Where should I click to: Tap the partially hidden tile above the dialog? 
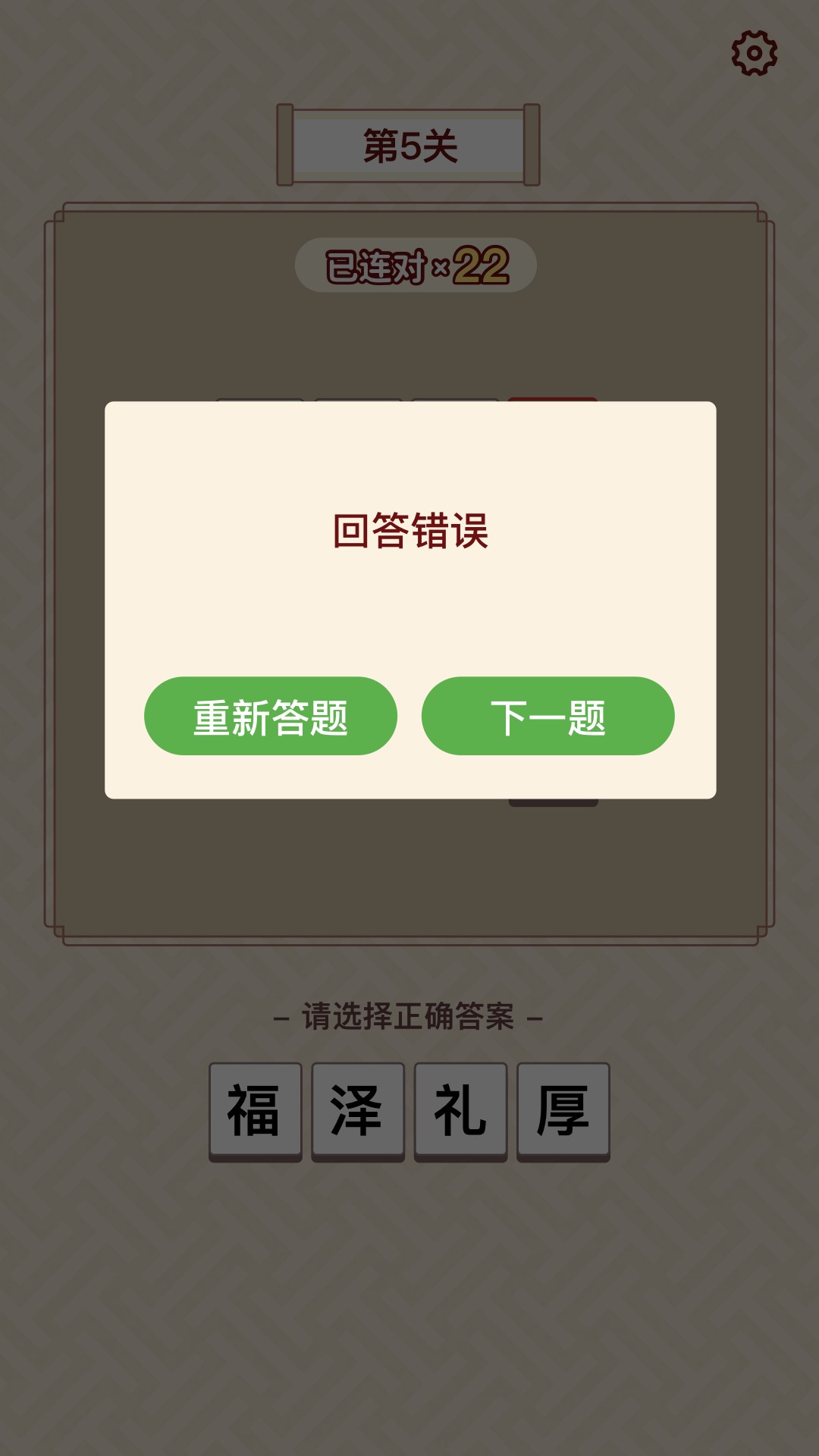tap(552, 396)
